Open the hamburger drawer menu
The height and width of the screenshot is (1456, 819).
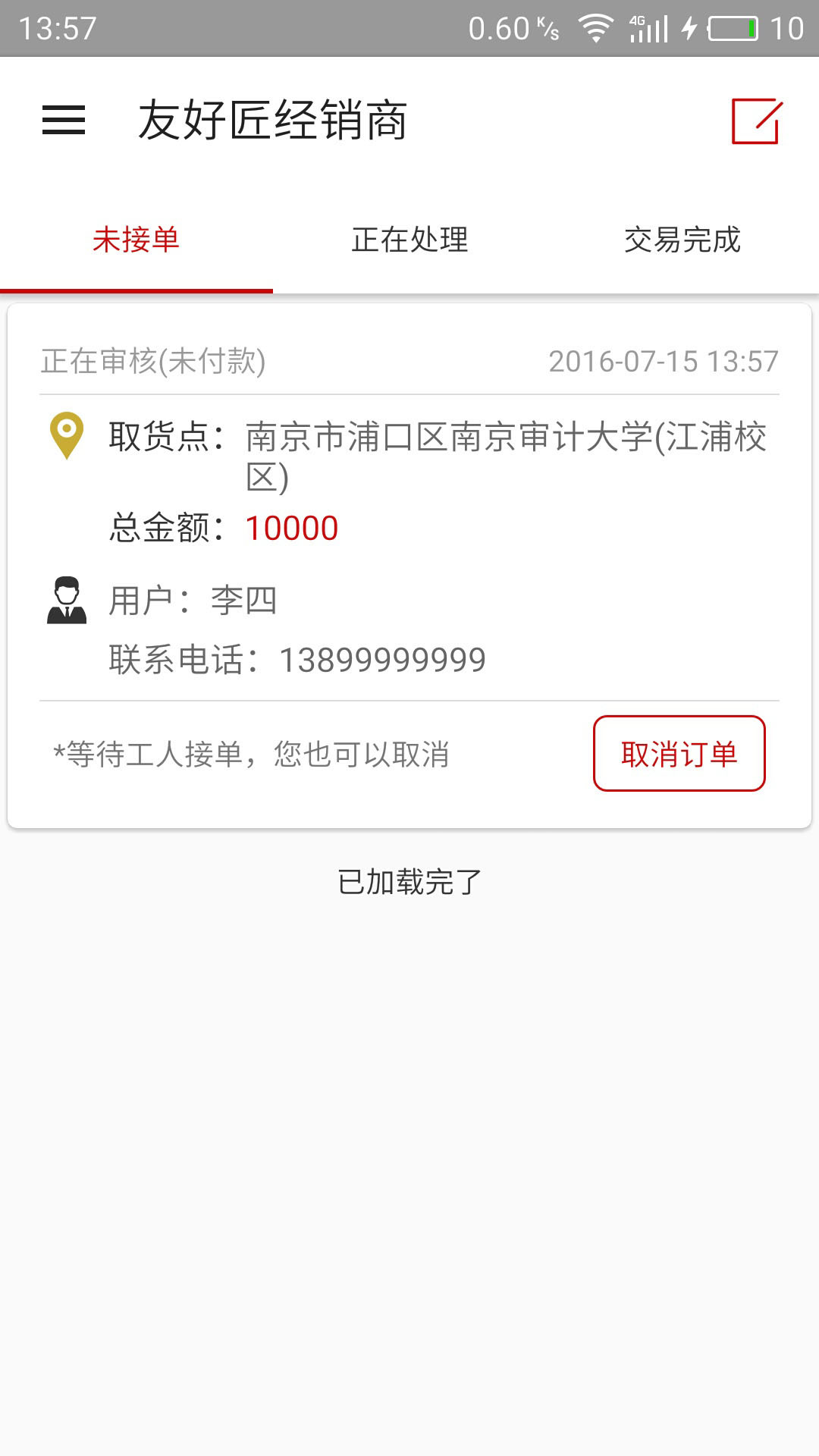(64, 120)
